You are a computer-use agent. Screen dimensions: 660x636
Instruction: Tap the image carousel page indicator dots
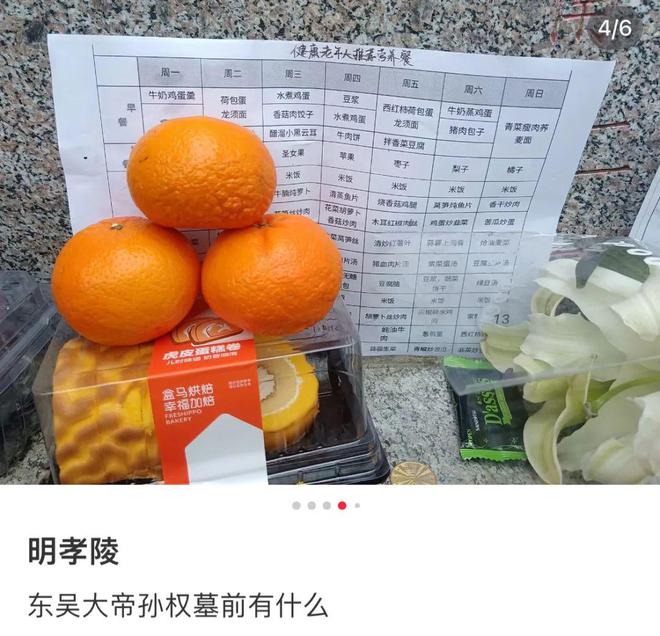[x=327, y=506]
